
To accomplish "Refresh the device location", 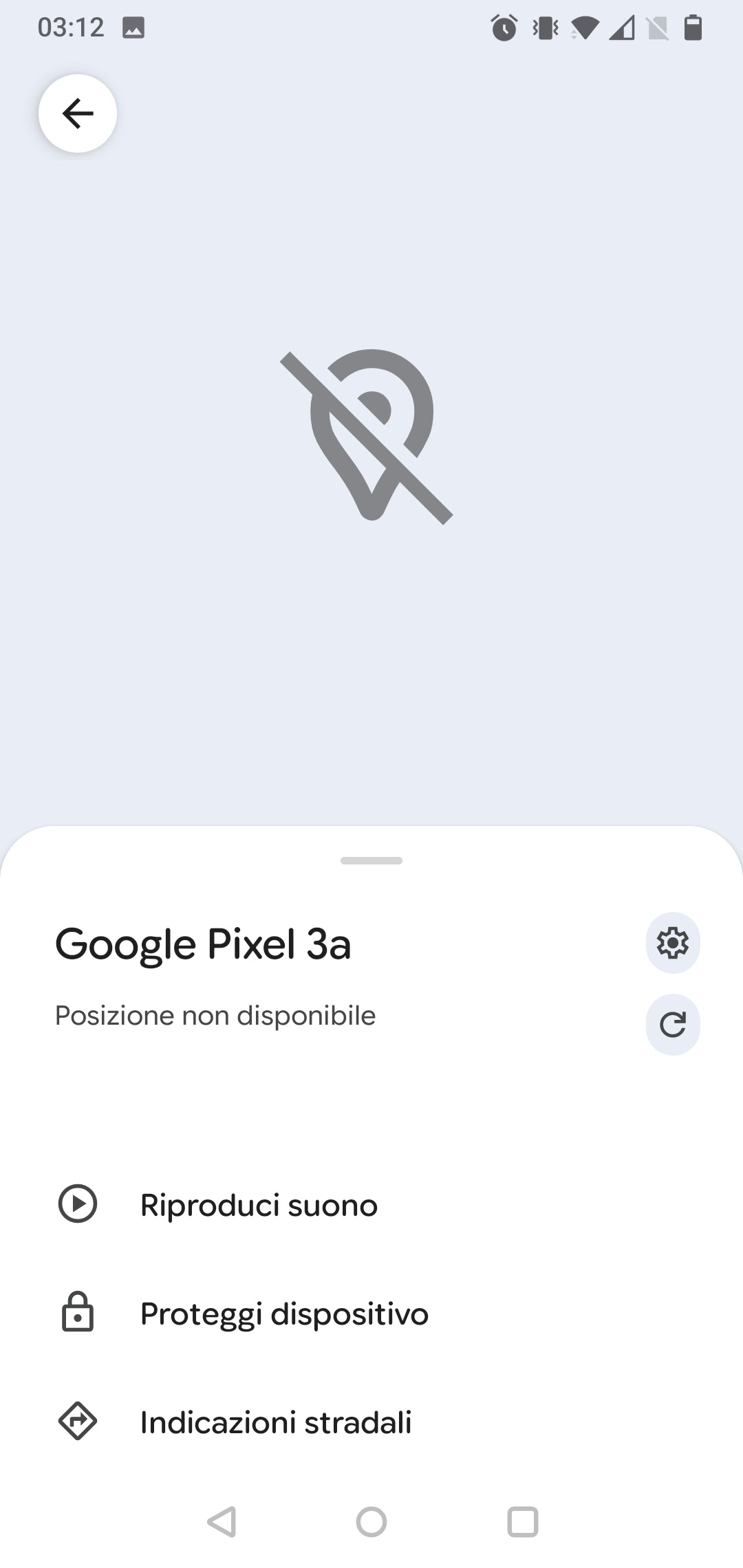I will click(x=673, y=1025).
